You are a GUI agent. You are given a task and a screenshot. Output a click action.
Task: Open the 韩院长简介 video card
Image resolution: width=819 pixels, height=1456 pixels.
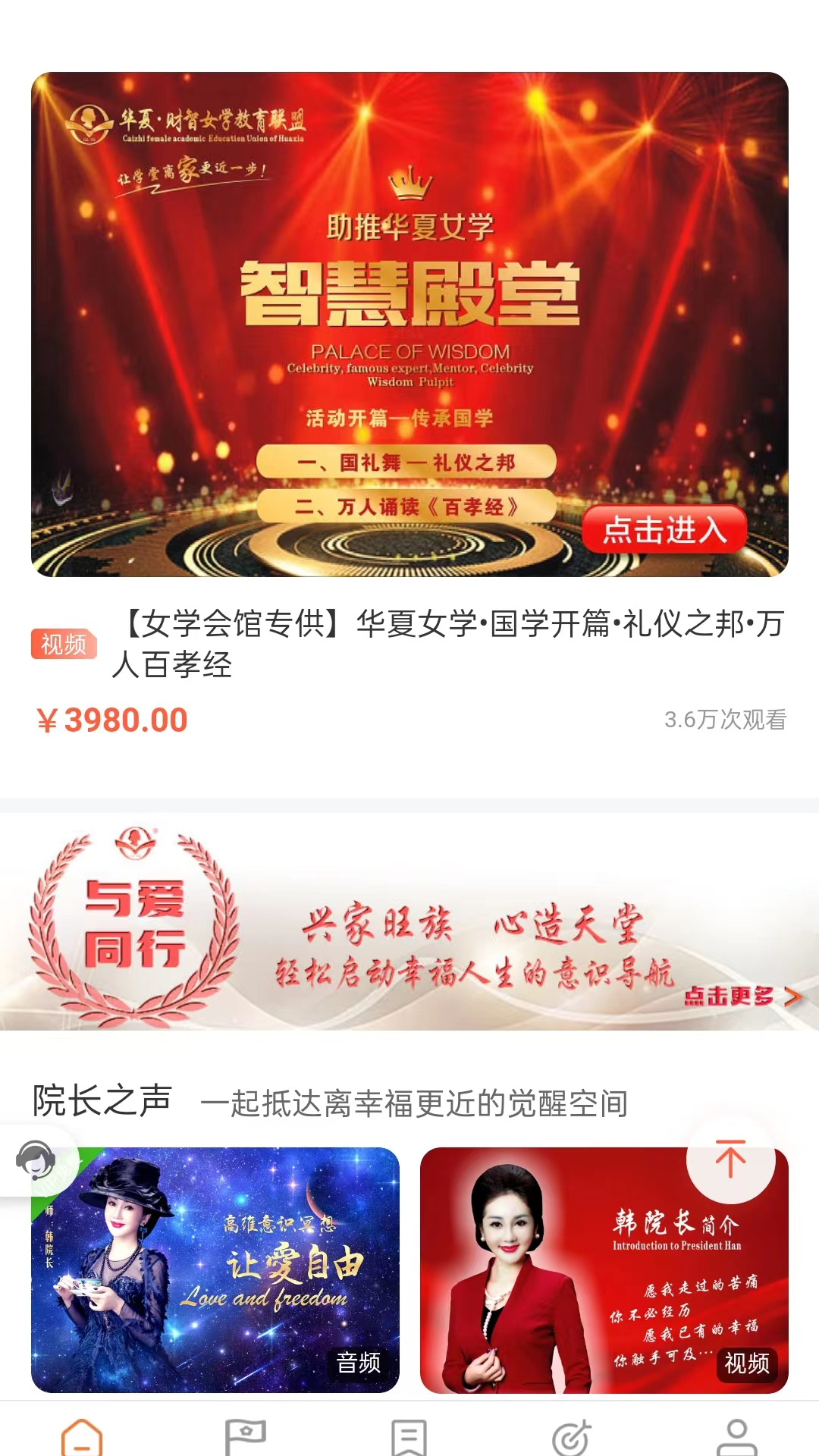tap(604, 1269)
